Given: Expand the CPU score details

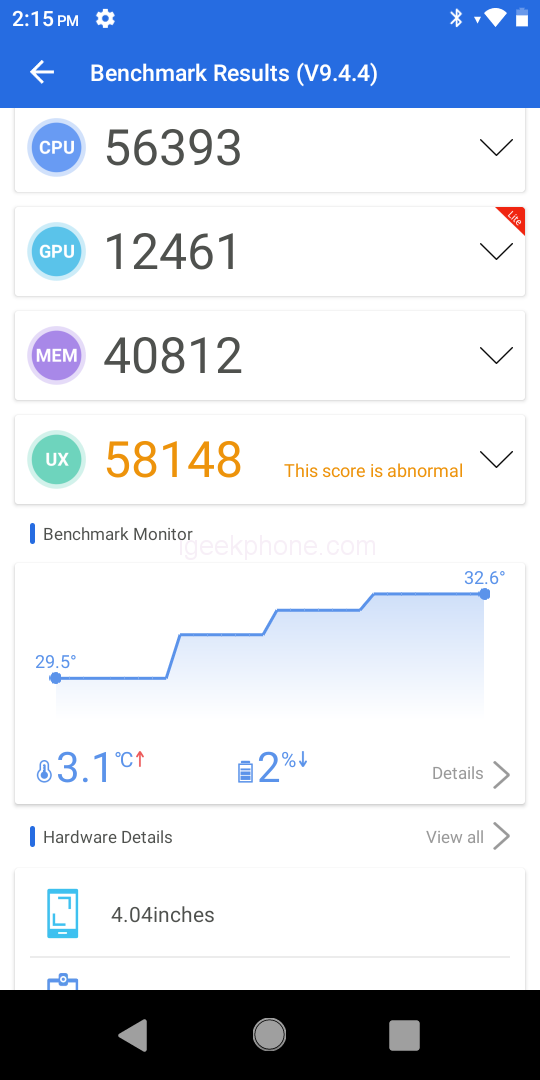Looking at the screenshot, I should coord(496,147).
